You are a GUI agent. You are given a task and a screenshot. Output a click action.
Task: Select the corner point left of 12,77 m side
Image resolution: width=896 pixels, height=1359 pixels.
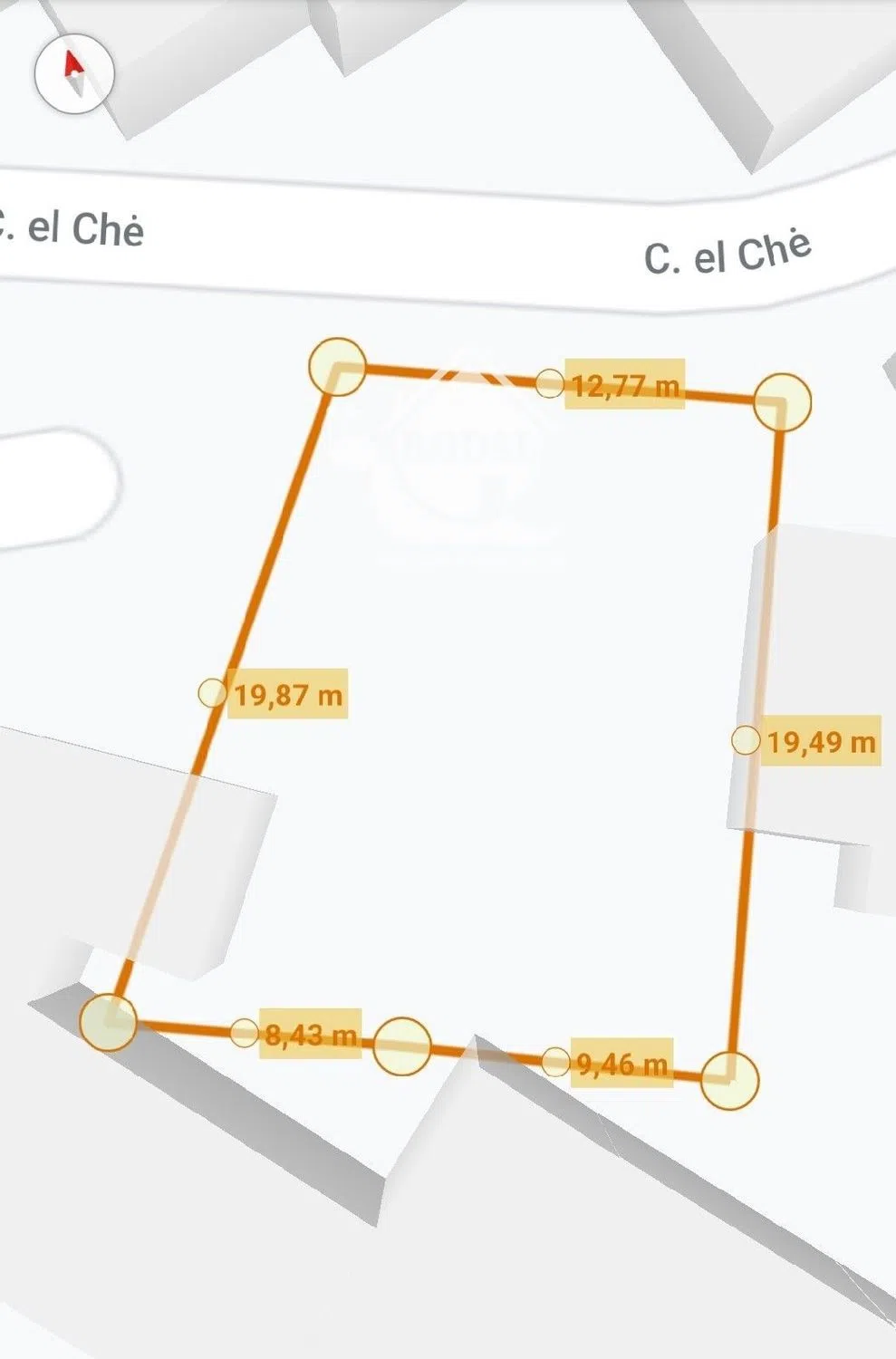(337, 367)
